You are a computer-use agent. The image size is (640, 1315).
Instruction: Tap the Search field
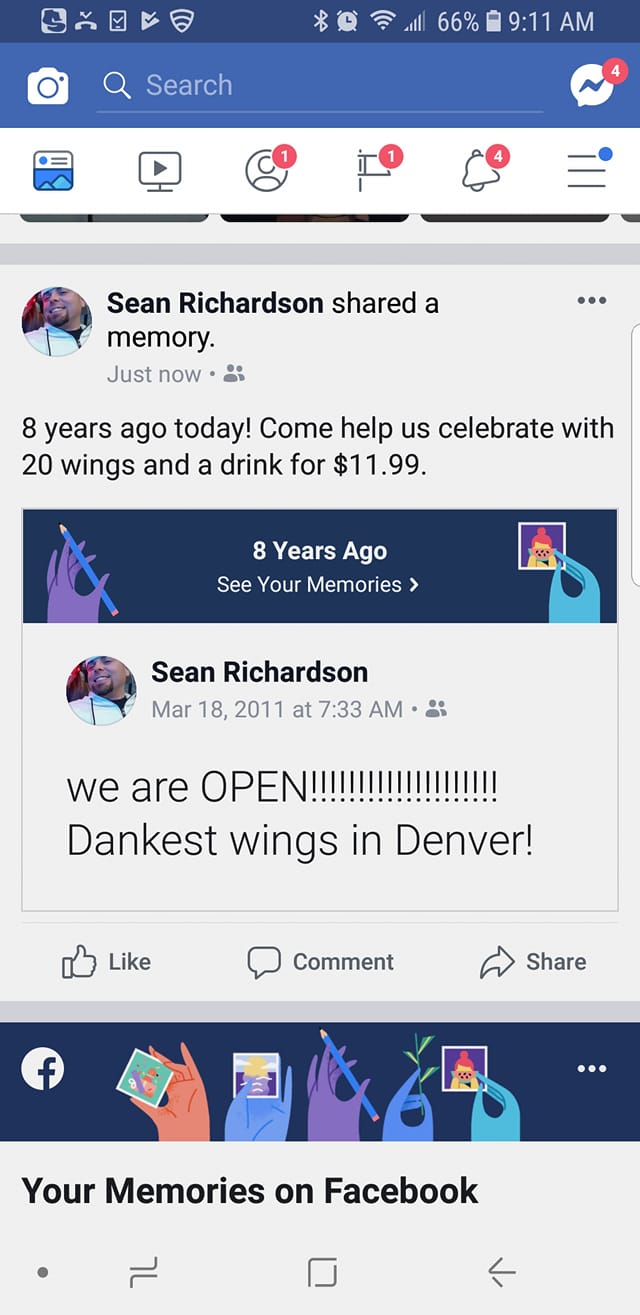click(x=320, y=86)
